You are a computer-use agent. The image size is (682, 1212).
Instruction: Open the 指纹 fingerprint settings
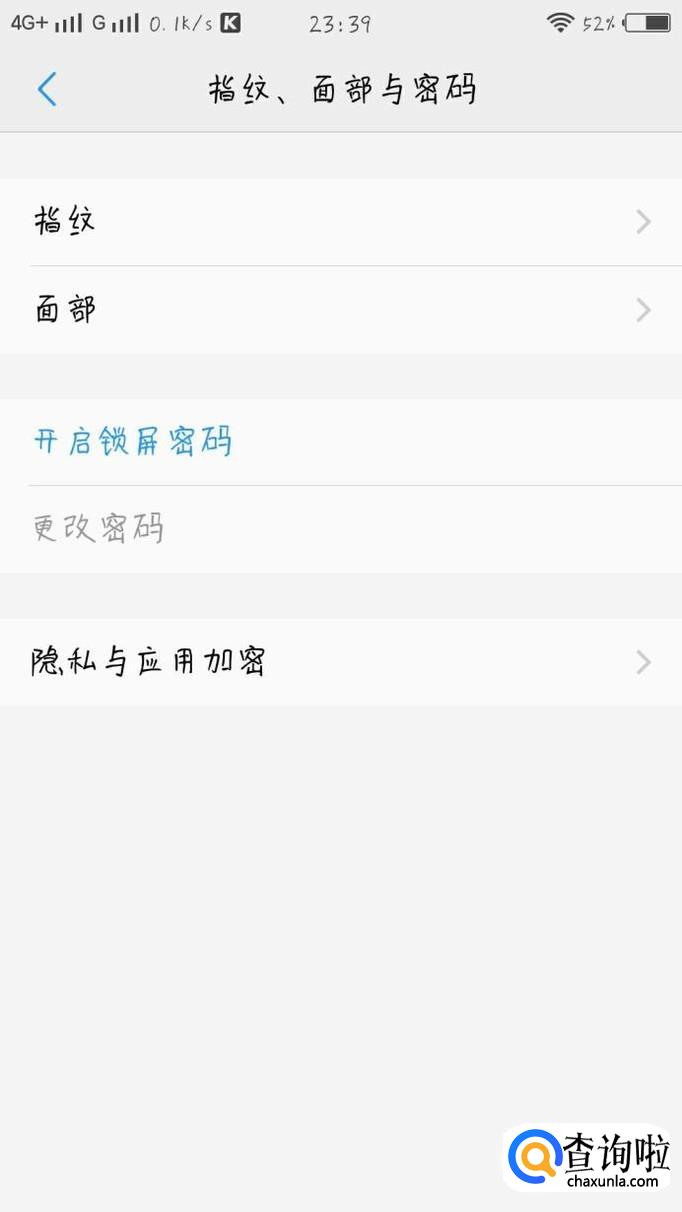coord(340,222)
